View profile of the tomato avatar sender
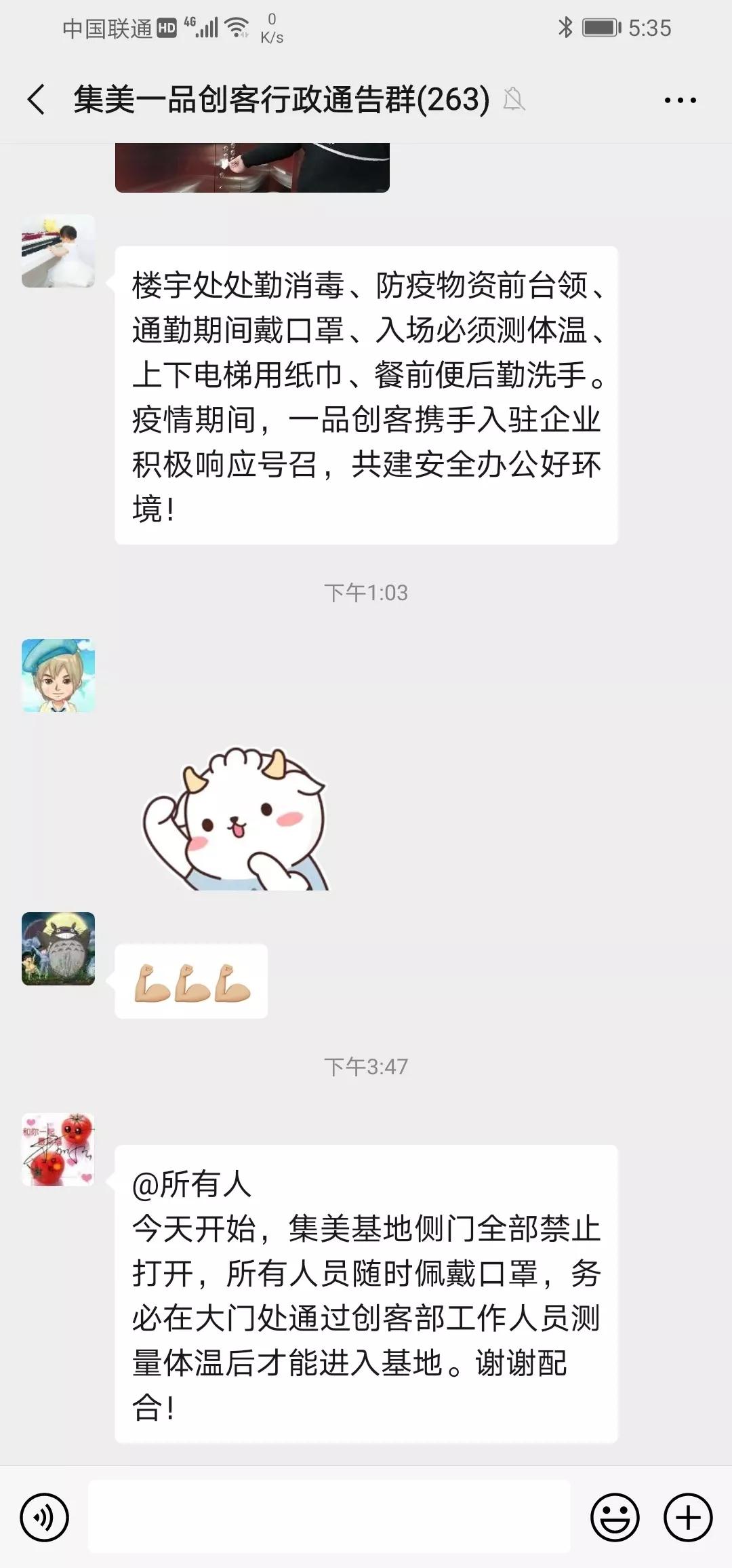Image resolution: width=732 pixels, height=1568 pixels. [58, 1149]
